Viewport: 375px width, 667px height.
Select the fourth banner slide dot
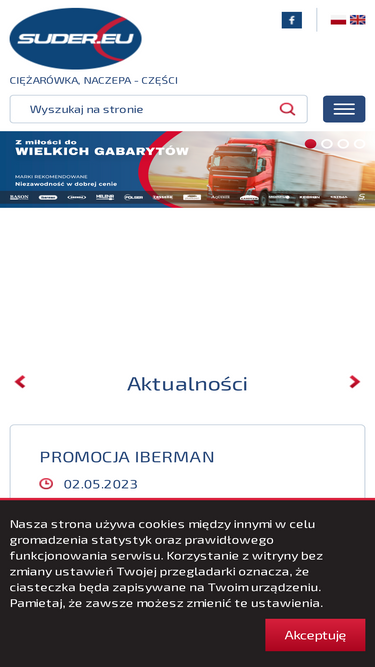[x=359, y=144]
